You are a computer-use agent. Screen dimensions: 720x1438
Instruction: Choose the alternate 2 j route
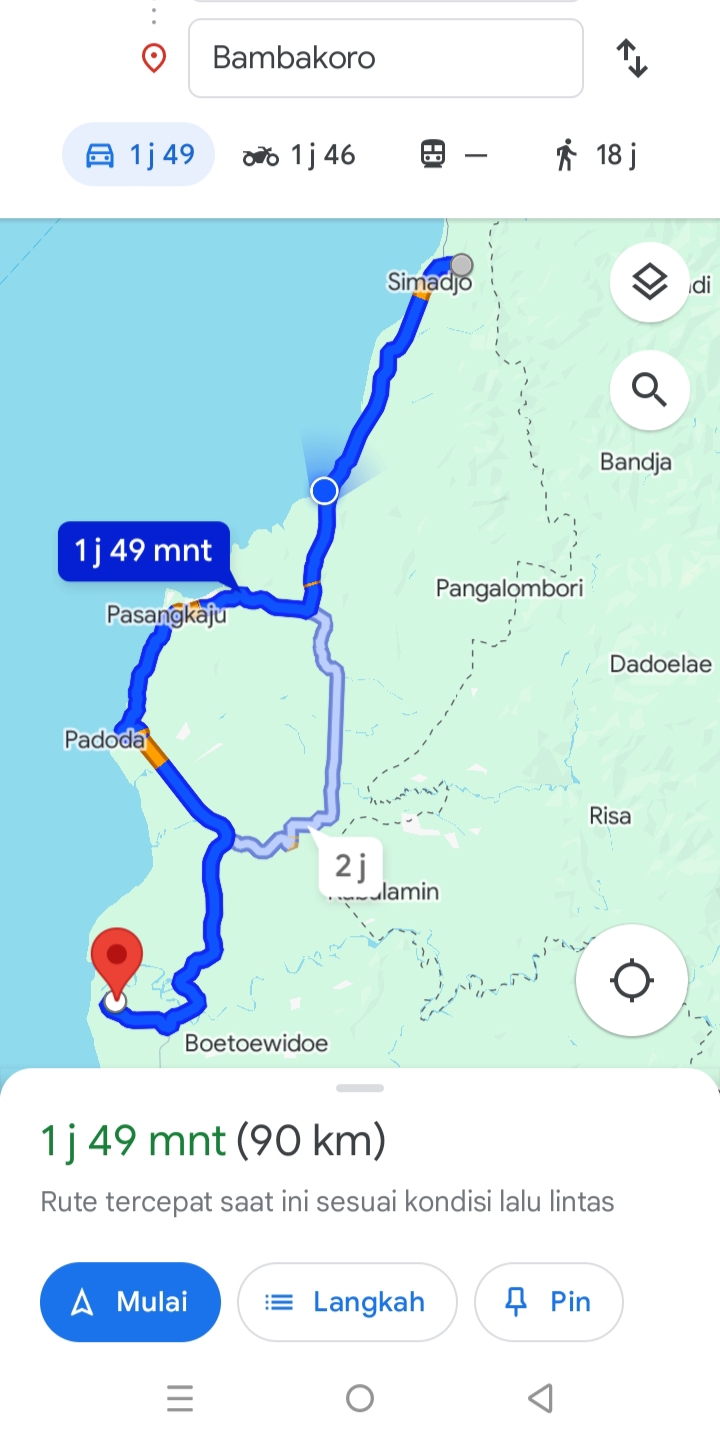[x=350, y=866]
